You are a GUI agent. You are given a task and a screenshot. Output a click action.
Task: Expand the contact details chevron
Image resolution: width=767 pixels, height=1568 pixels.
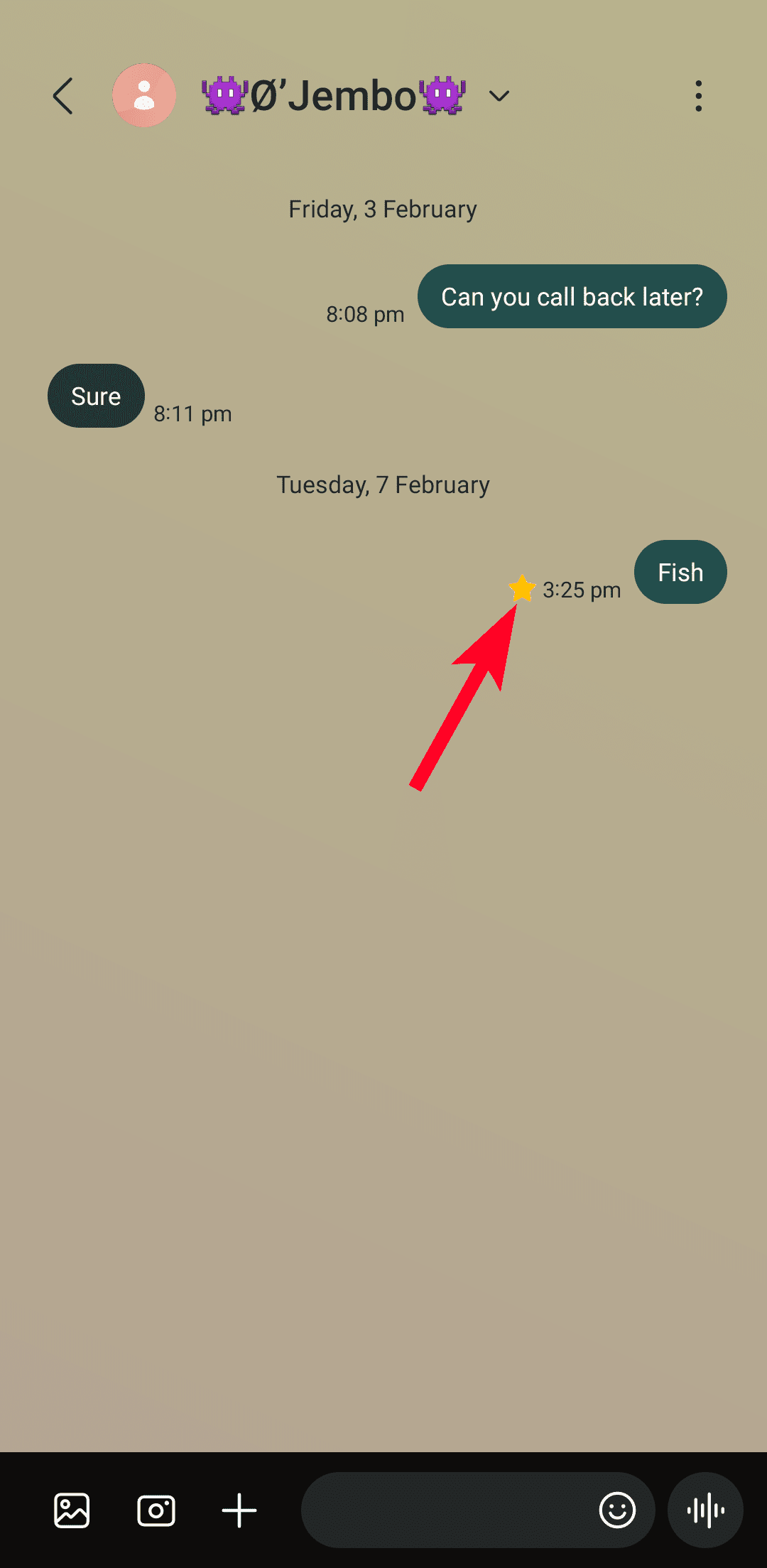tap(499, 96)
